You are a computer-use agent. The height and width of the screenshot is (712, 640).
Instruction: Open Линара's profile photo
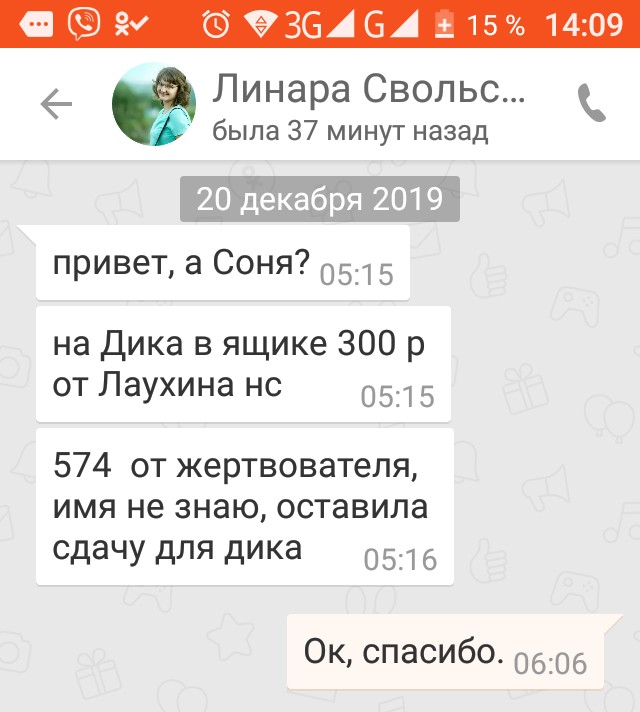tap(153, 105)
